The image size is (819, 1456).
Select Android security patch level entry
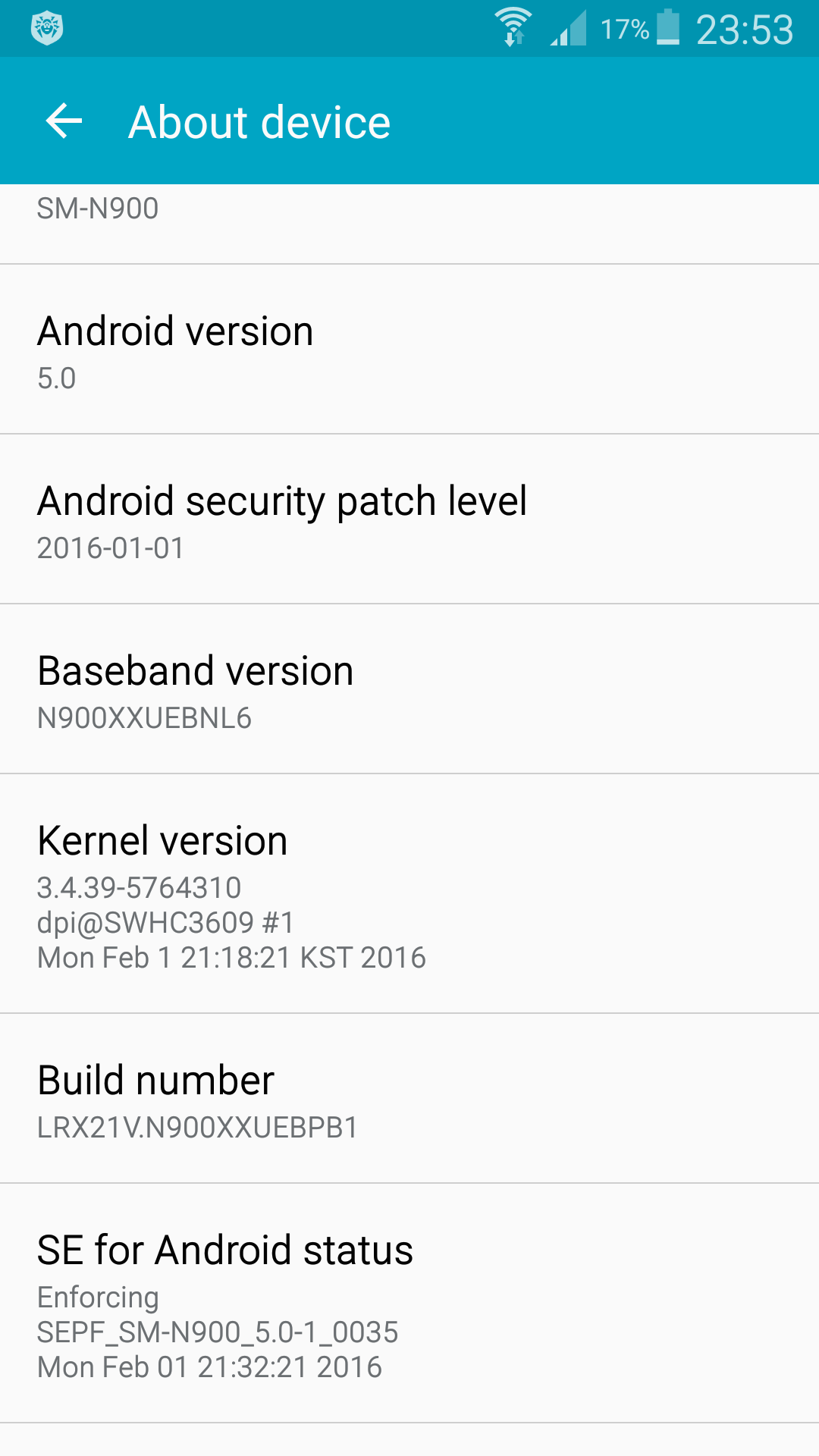point(409,519)
